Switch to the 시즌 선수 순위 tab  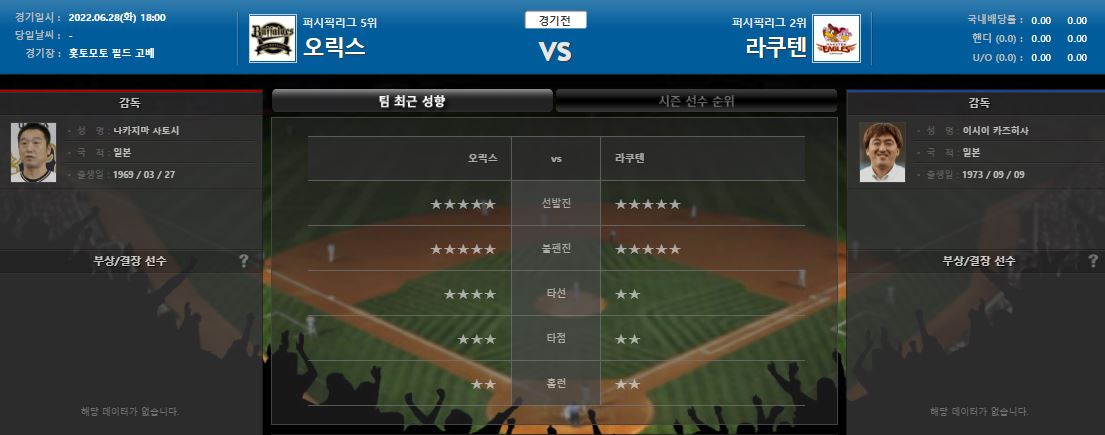[696, 101]
